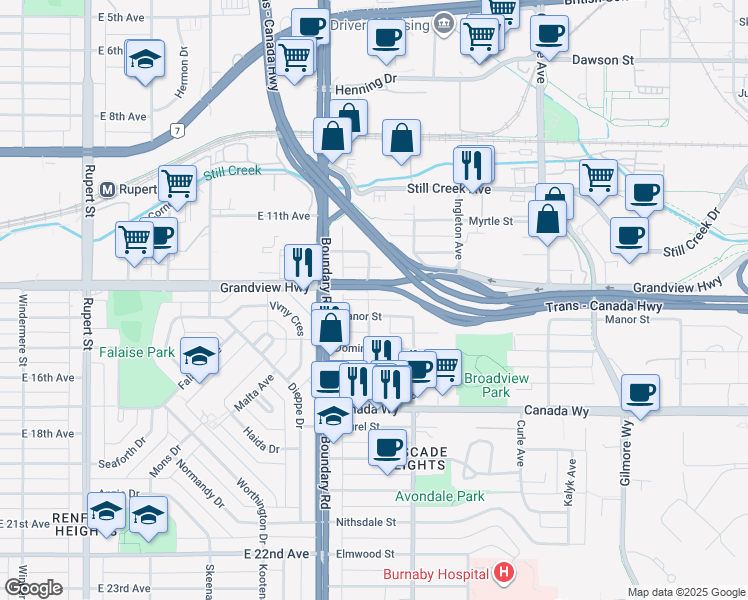Open the coffee marker in Cascade Heights
Image resolution: width=748 pixels, height=600 pixels.
(x=387, y=447)
